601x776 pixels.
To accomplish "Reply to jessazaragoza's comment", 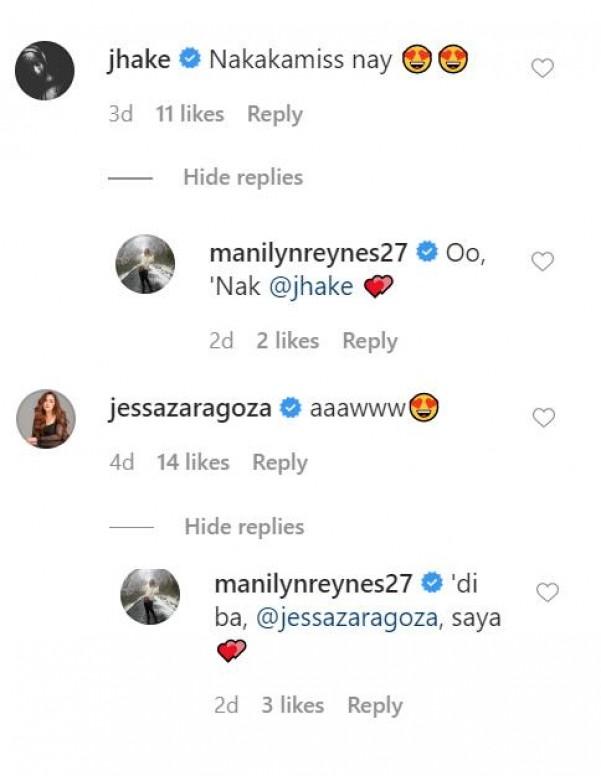I will (x=279, y=462).
